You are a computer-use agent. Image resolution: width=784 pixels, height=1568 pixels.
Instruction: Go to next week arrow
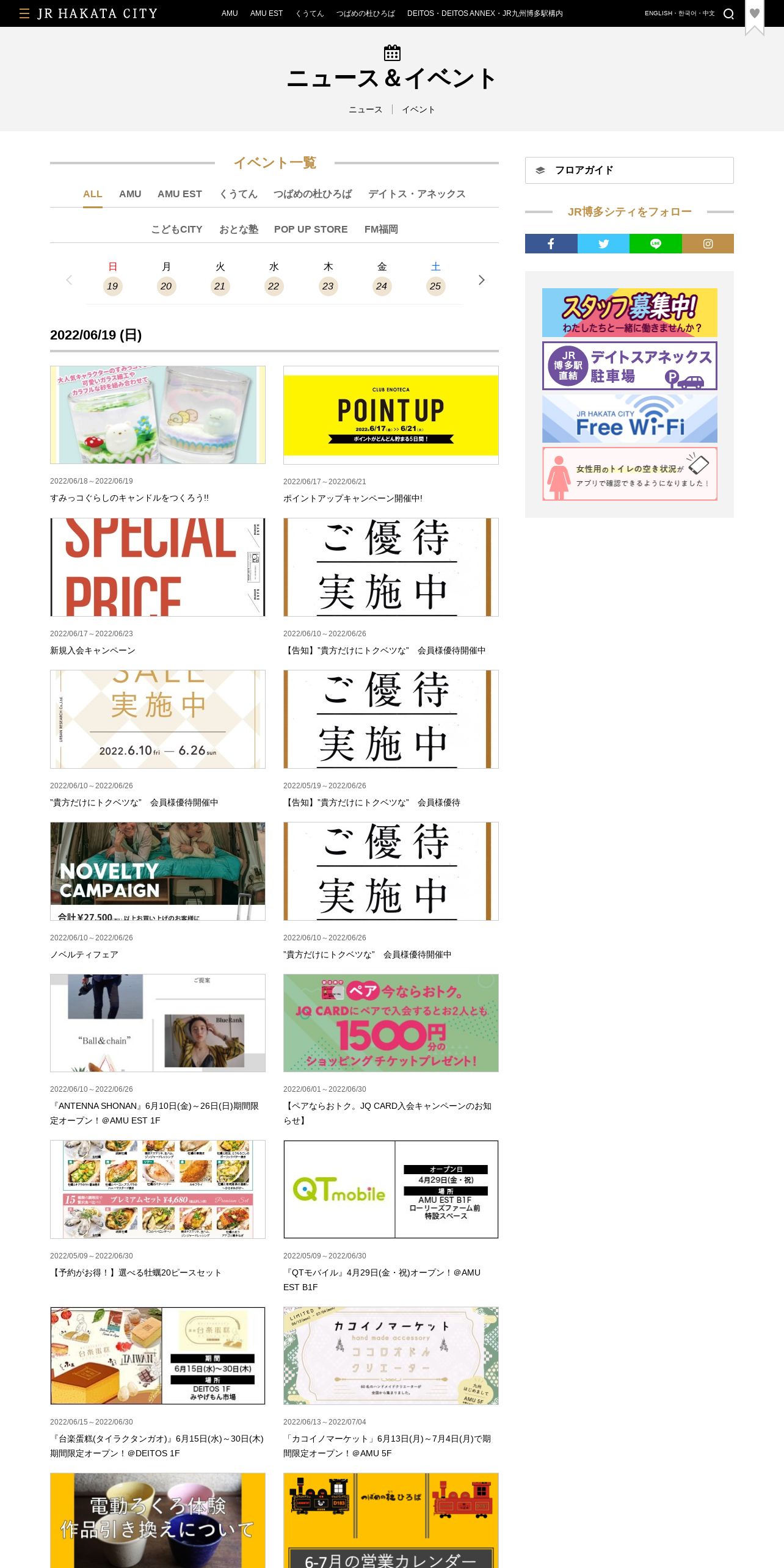click(x=481, y=280)
